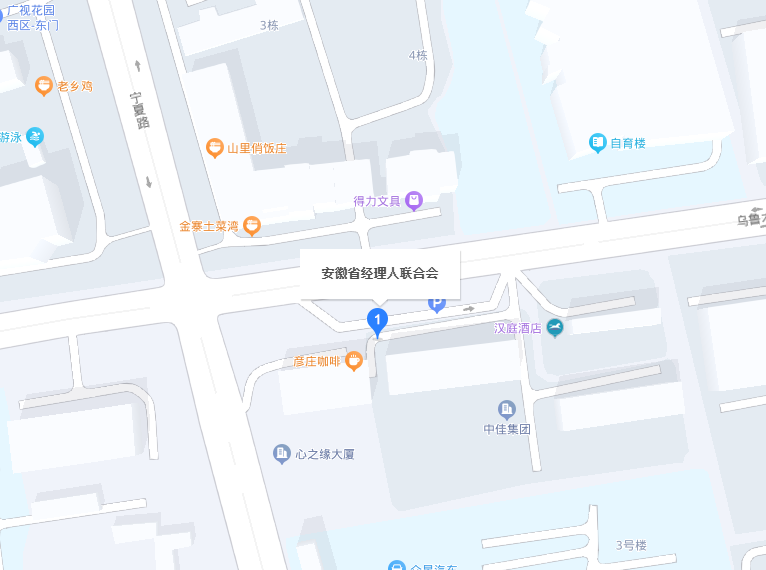Screen dimensions: 766x570
Task: Select the blue location pin numbered 1
Action: (377, 320)
